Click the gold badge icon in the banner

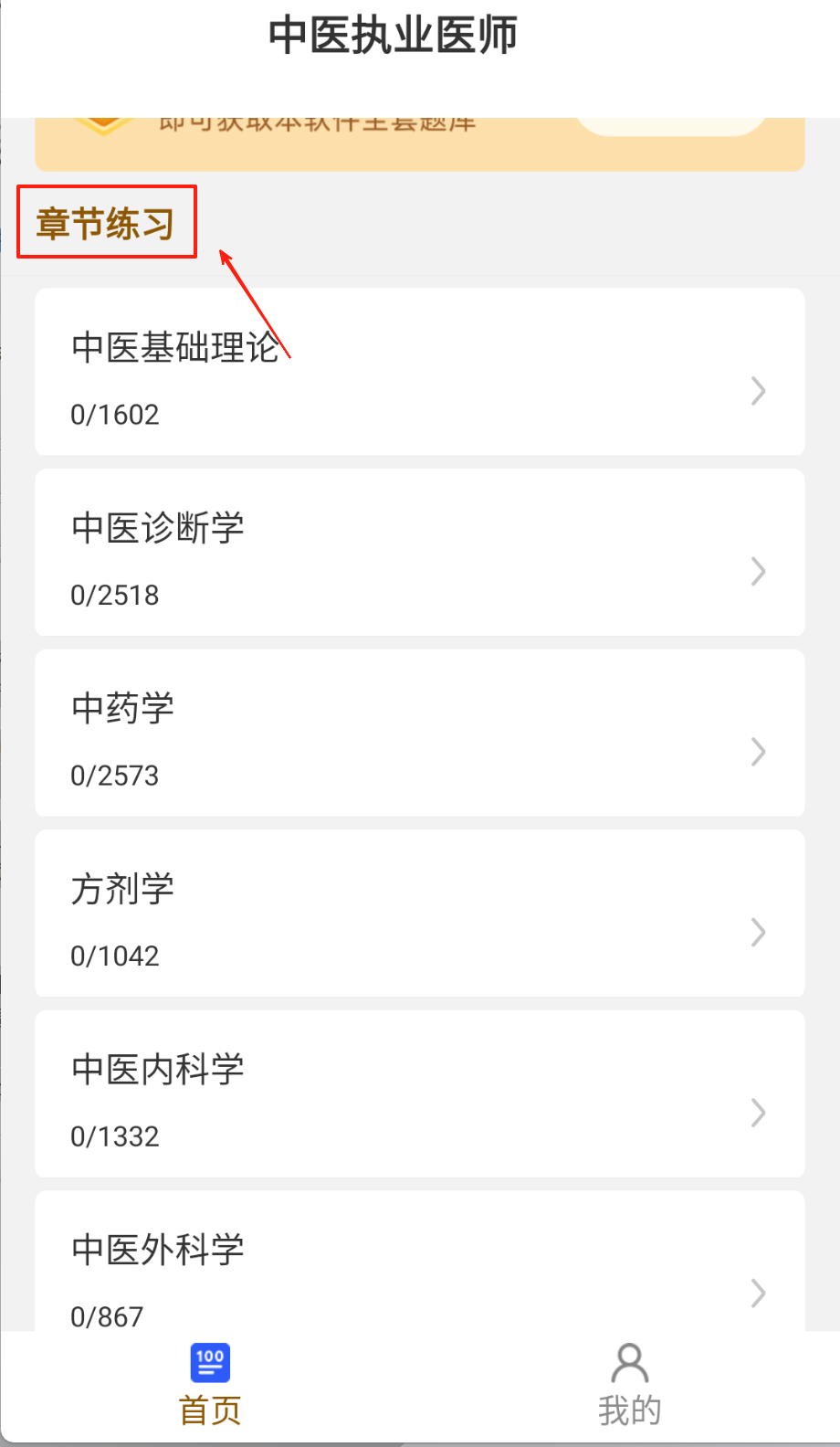click(x=103, y=121)
